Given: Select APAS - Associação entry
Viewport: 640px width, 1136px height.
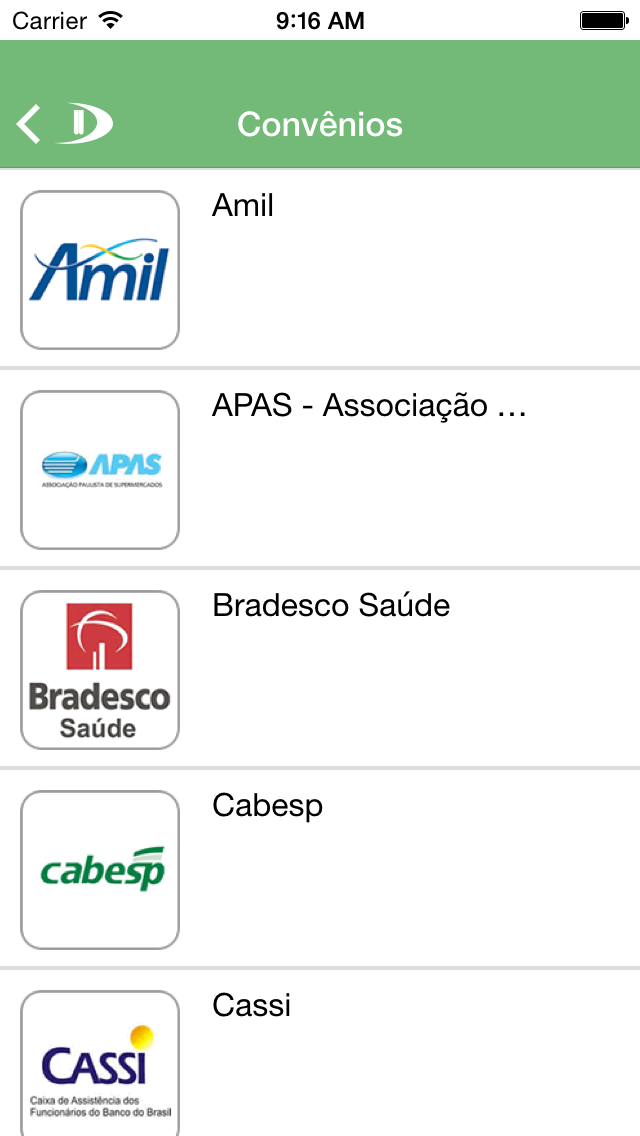Looking at the screenshot, I should pyautogui.click(x=320, y=469).
